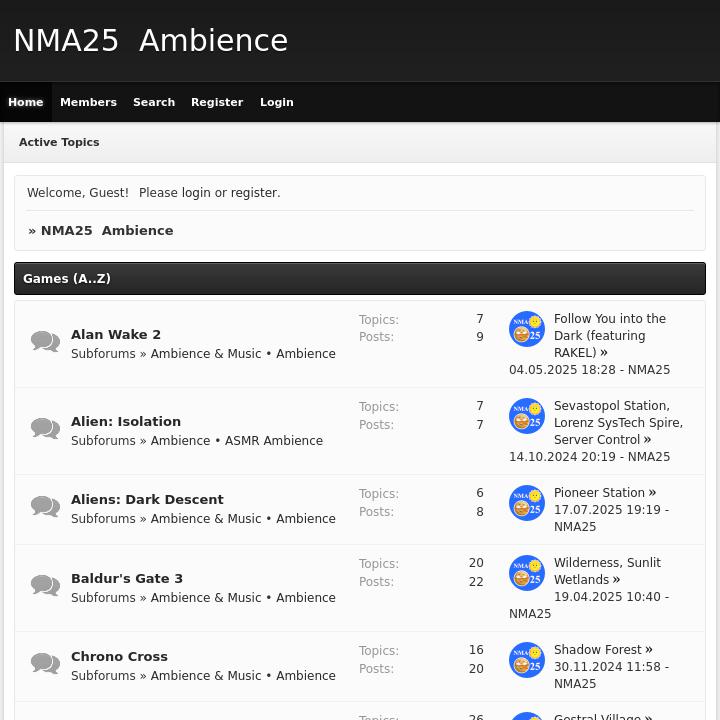This screenshot has height=720, width=720.
Task: Go to the Search page
Action: (x=154, y=102)
